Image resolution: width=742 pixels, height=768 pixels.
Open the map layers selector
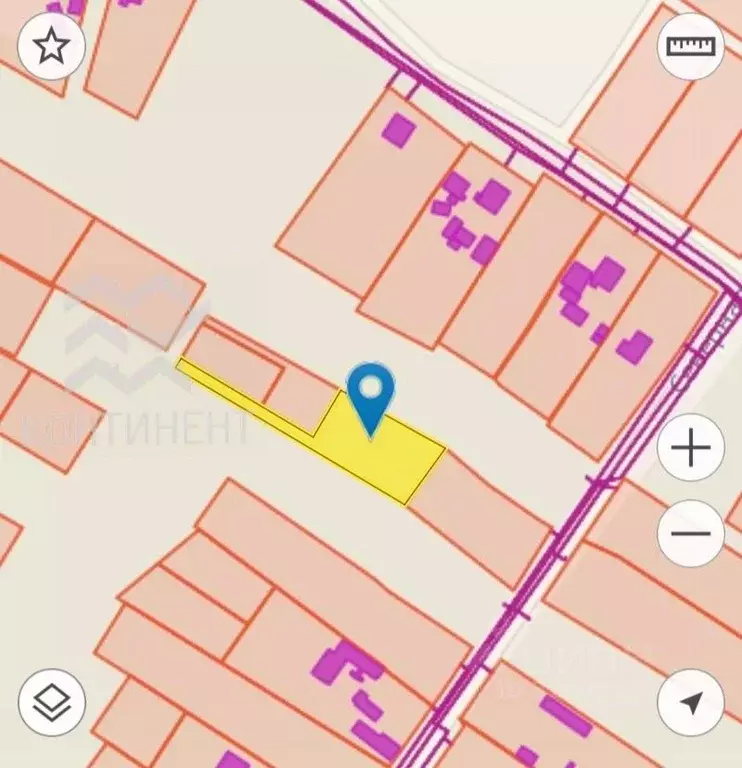point(51,702)
